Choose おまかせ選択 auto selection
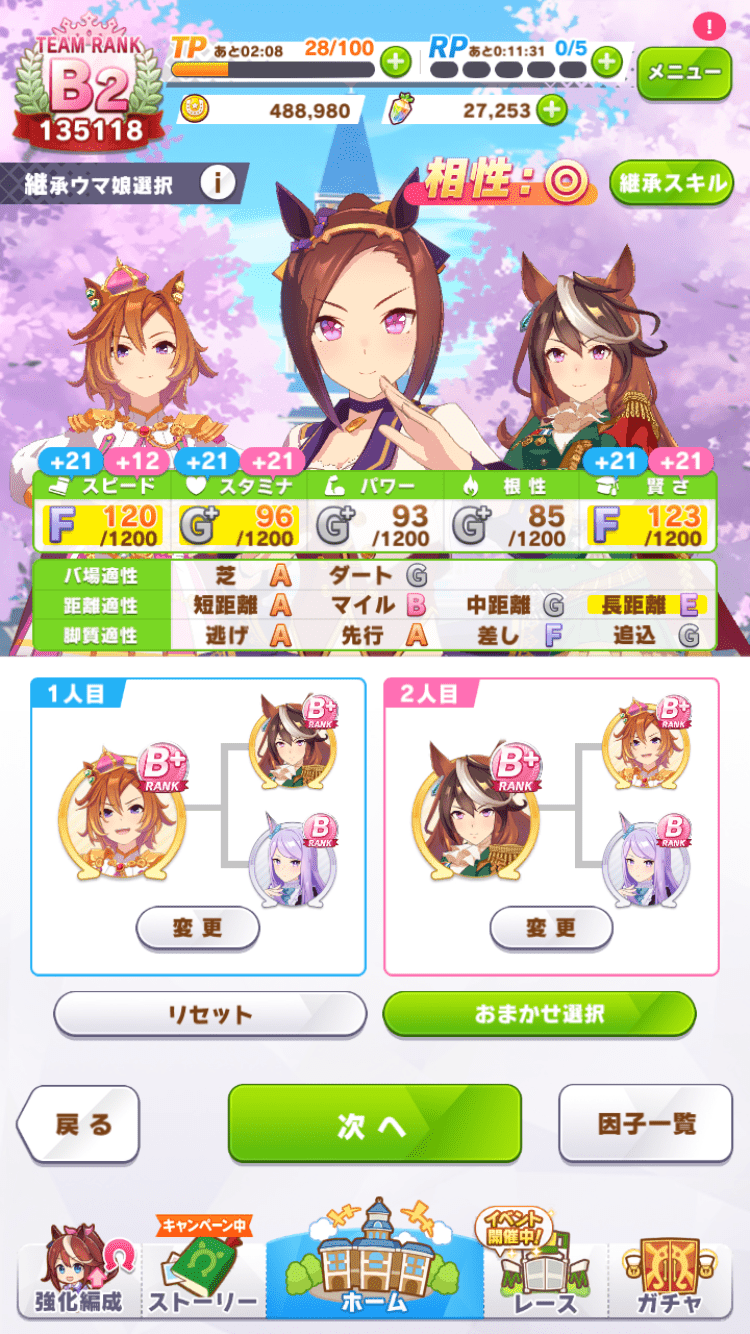750x1334 pixels. 539,1014
